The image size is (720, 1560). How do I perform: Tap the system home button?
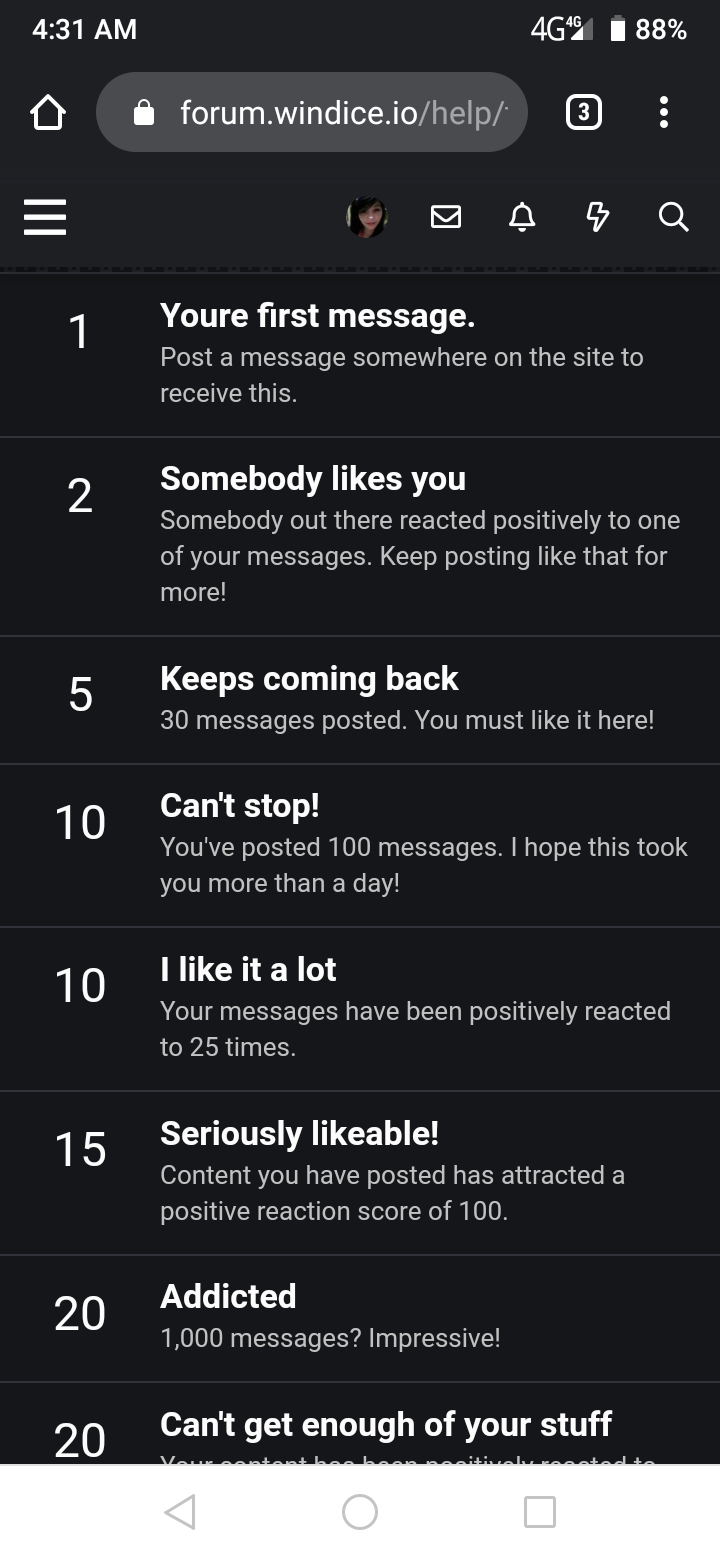point(360,1512)
